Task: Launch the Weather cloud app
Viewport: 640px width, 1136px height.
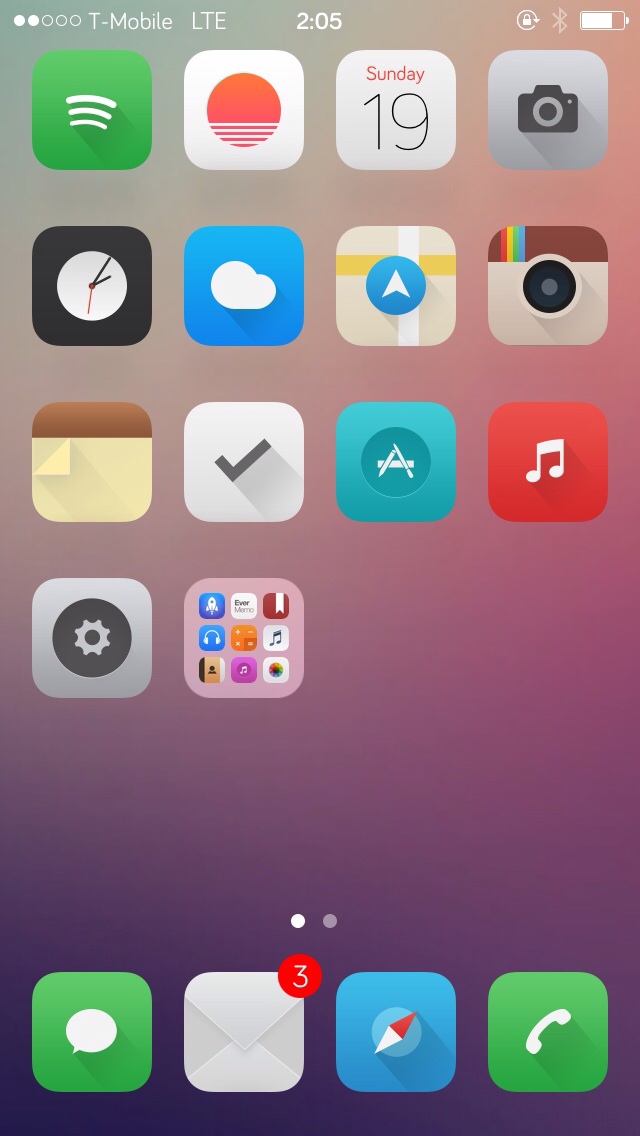Action: [x=244, y=285]
